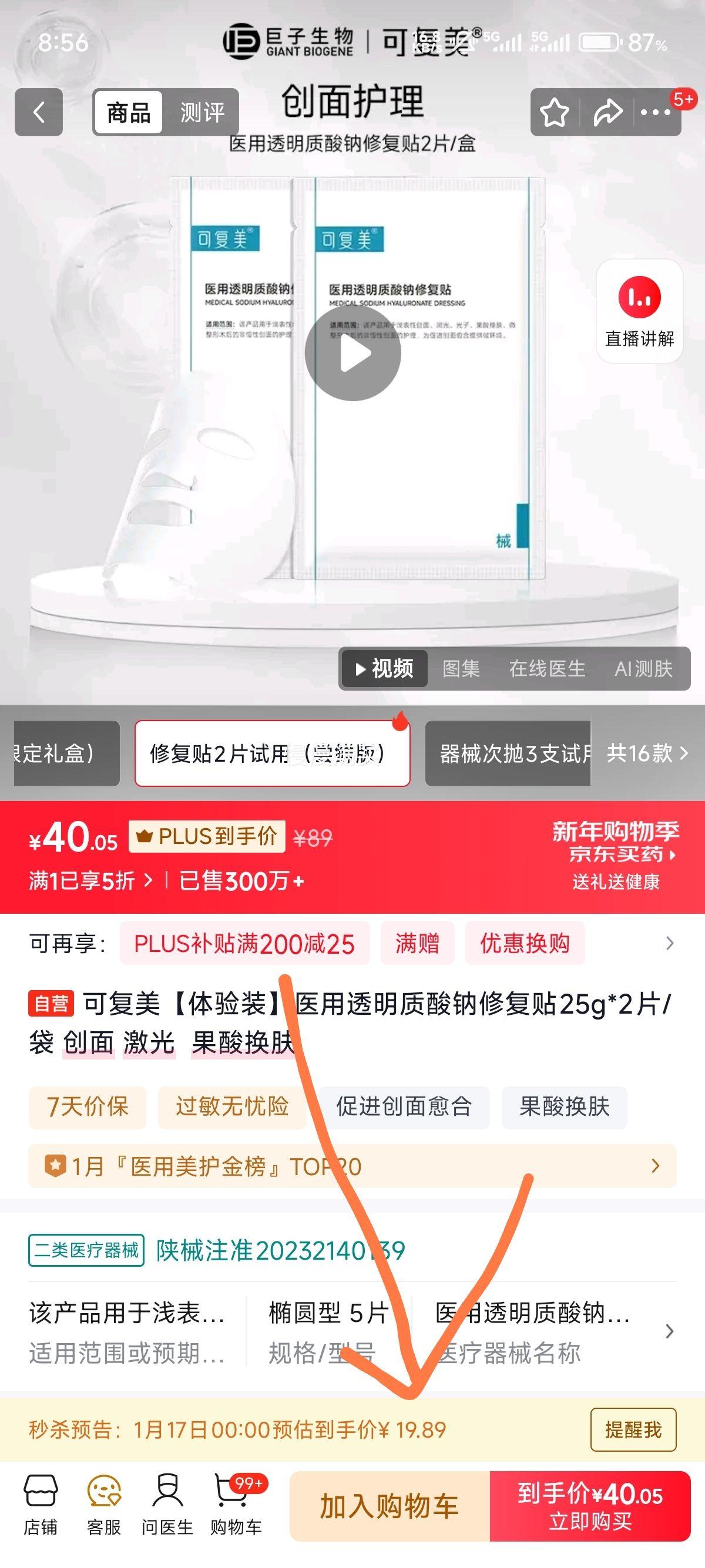Expand the 医用美护金榜 TOP20 ranking
The width and height of the screenshot is (705, 1568).
655,1166
